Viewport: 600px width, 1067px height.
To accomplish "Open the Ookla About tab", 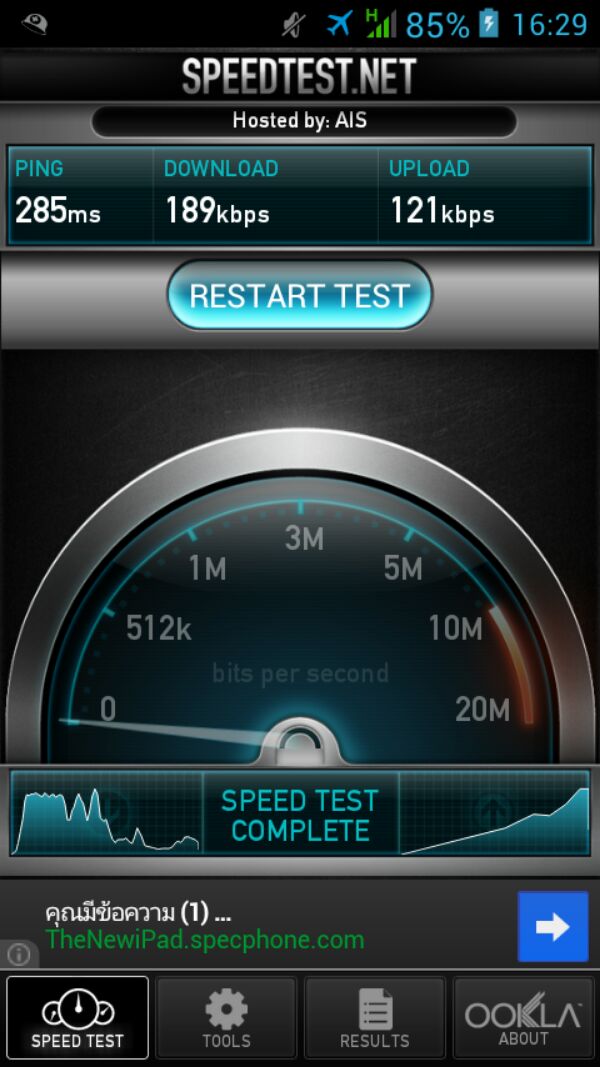I will click(x=523, y=1017).
